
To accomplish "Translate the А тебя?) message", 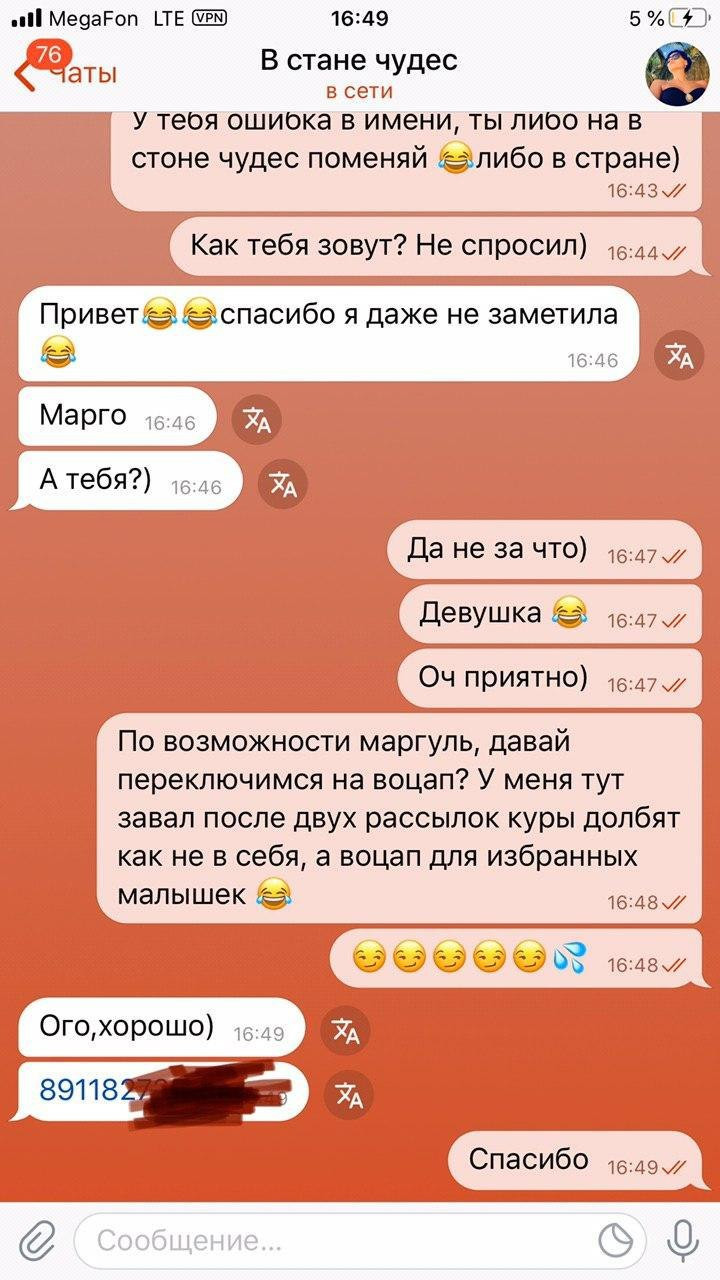I will click(x=283, y=485).
